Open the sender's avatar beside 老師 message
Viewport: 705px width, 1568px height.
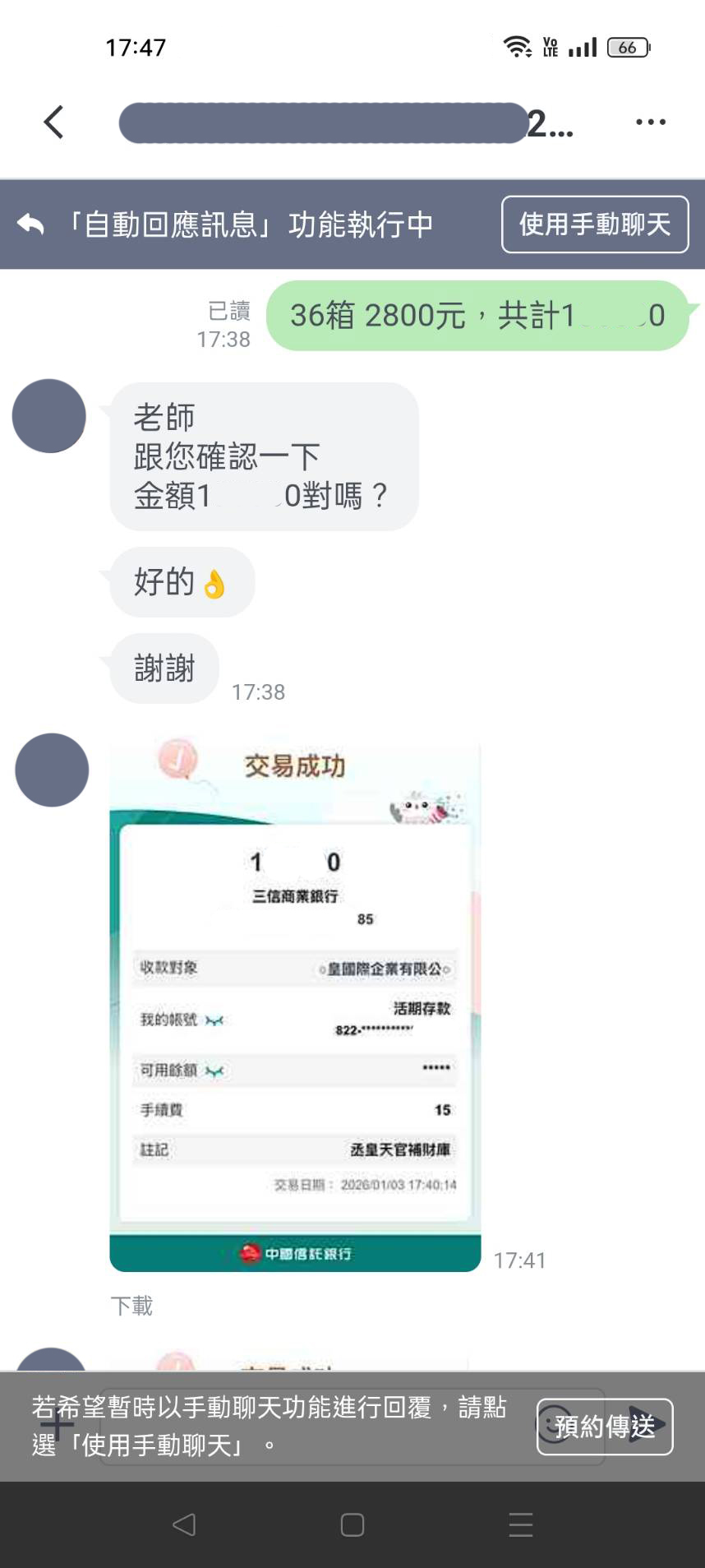[49, 416]
